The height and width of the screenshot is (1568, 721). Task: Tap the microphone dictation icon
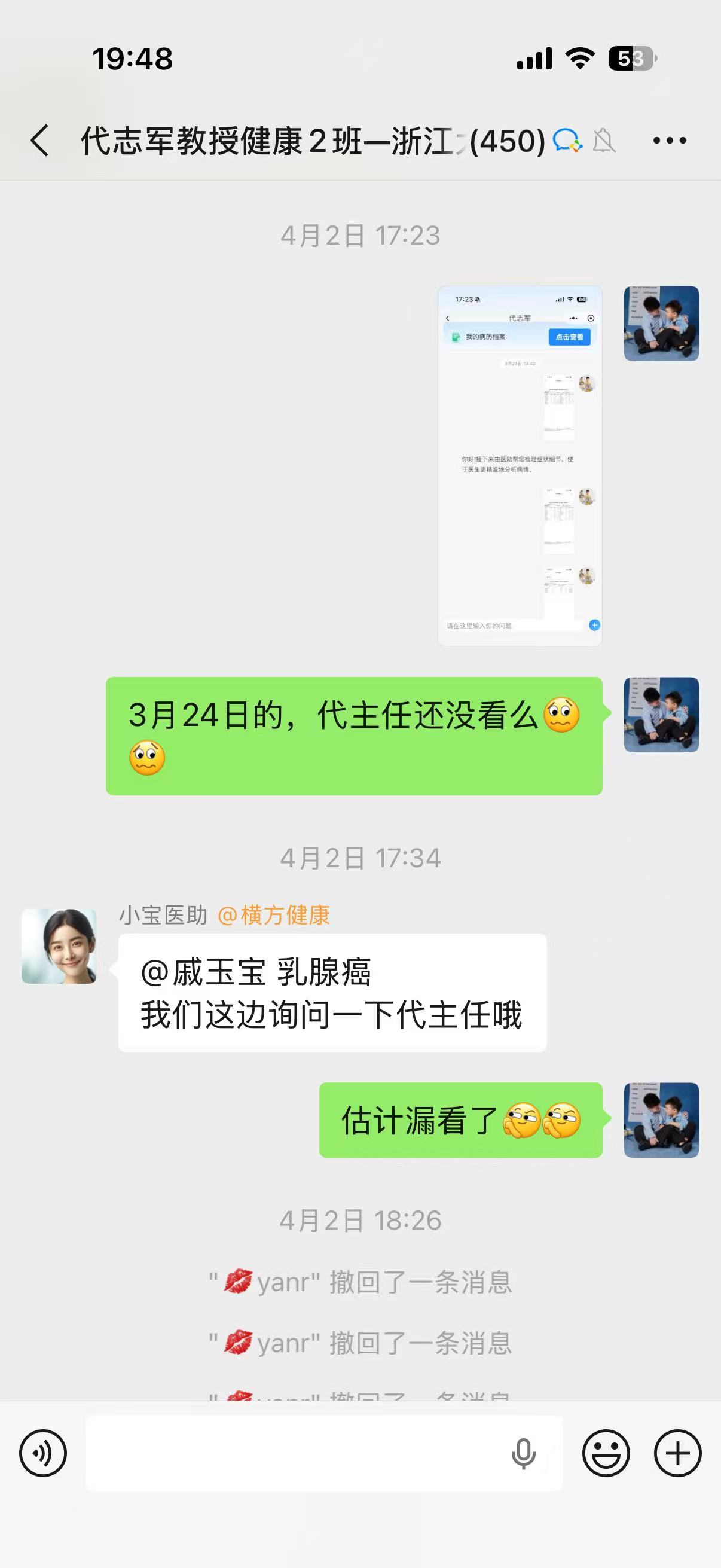coord(523,1454)
